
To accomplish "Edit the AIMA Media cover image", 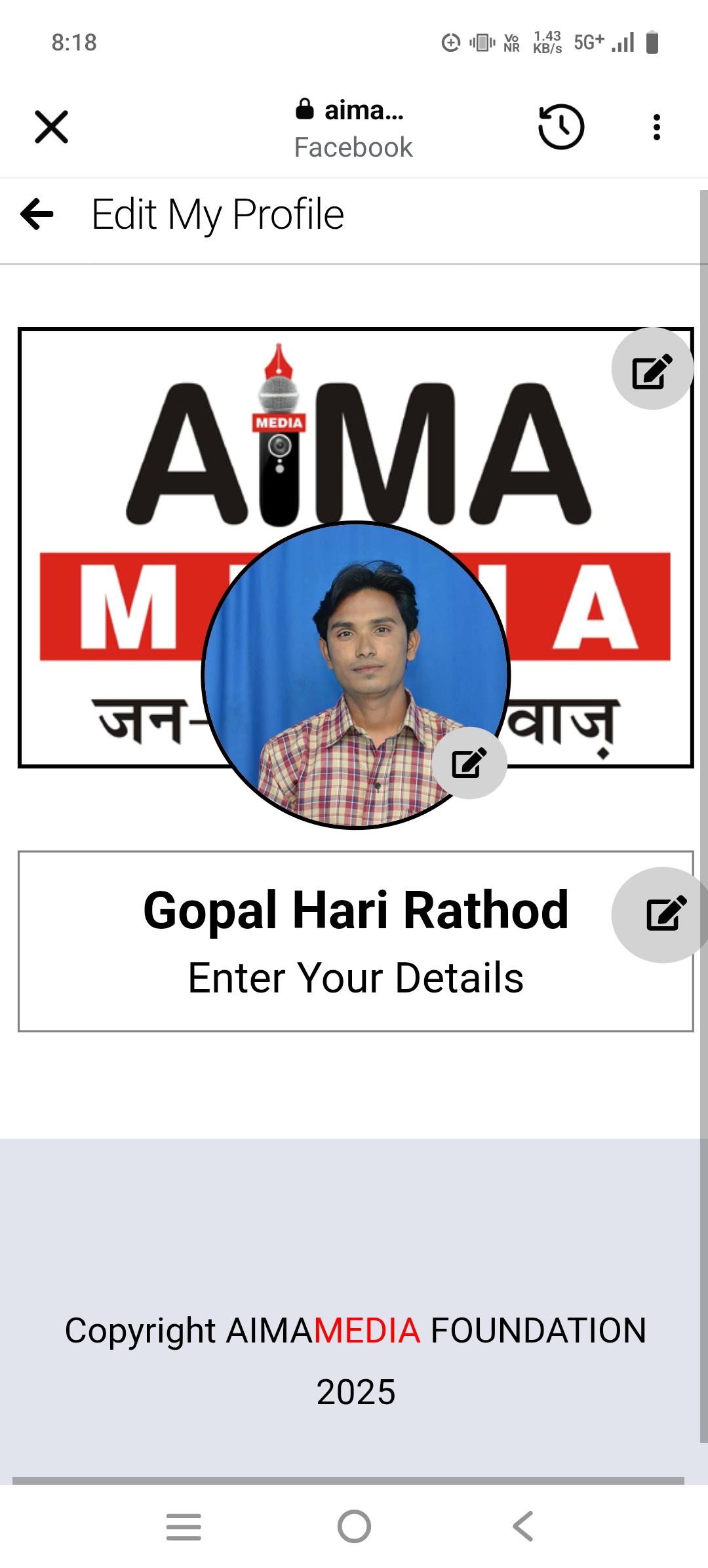I will point(652,369).
